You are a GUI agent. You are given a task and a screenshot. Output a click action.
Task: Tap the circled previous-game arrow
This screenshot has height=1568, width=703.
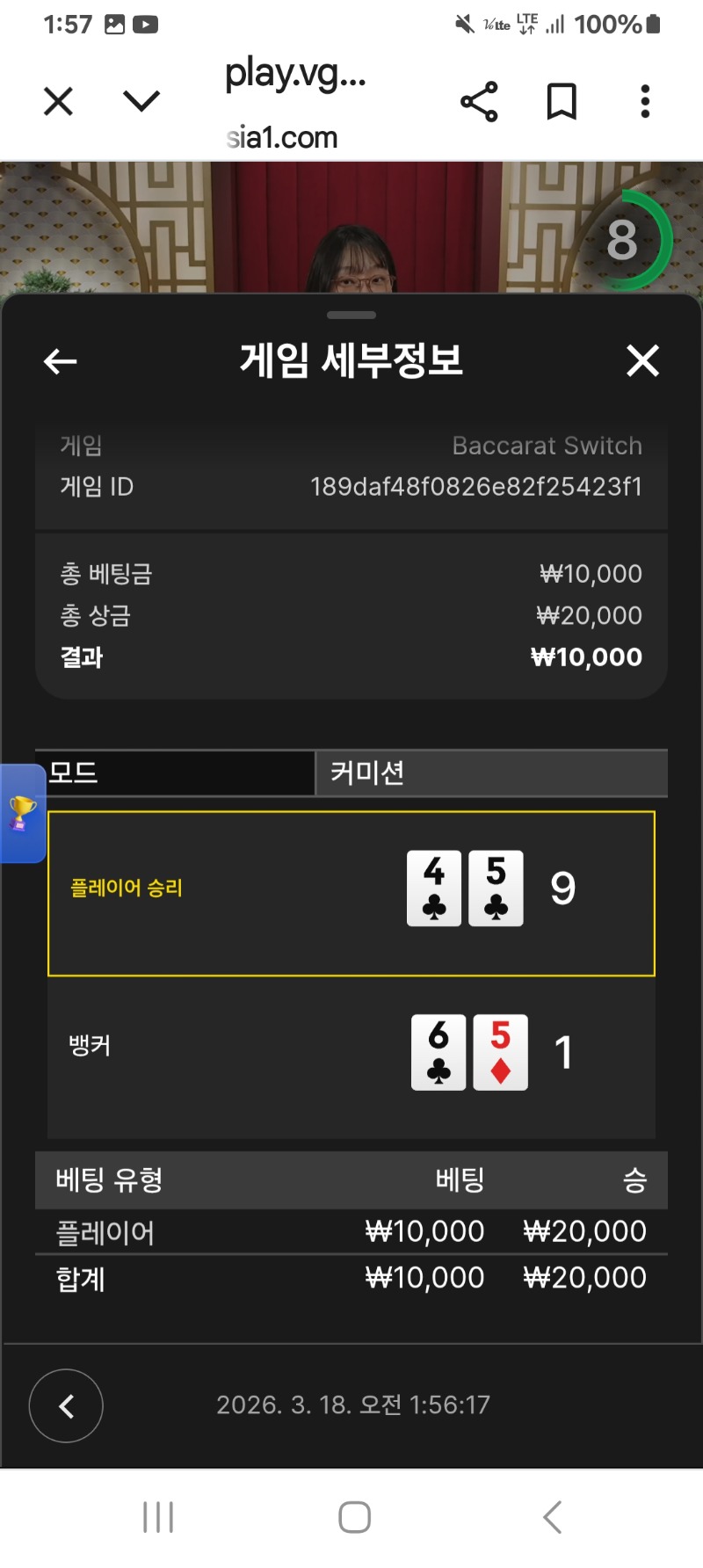(x=66, y=1405)
